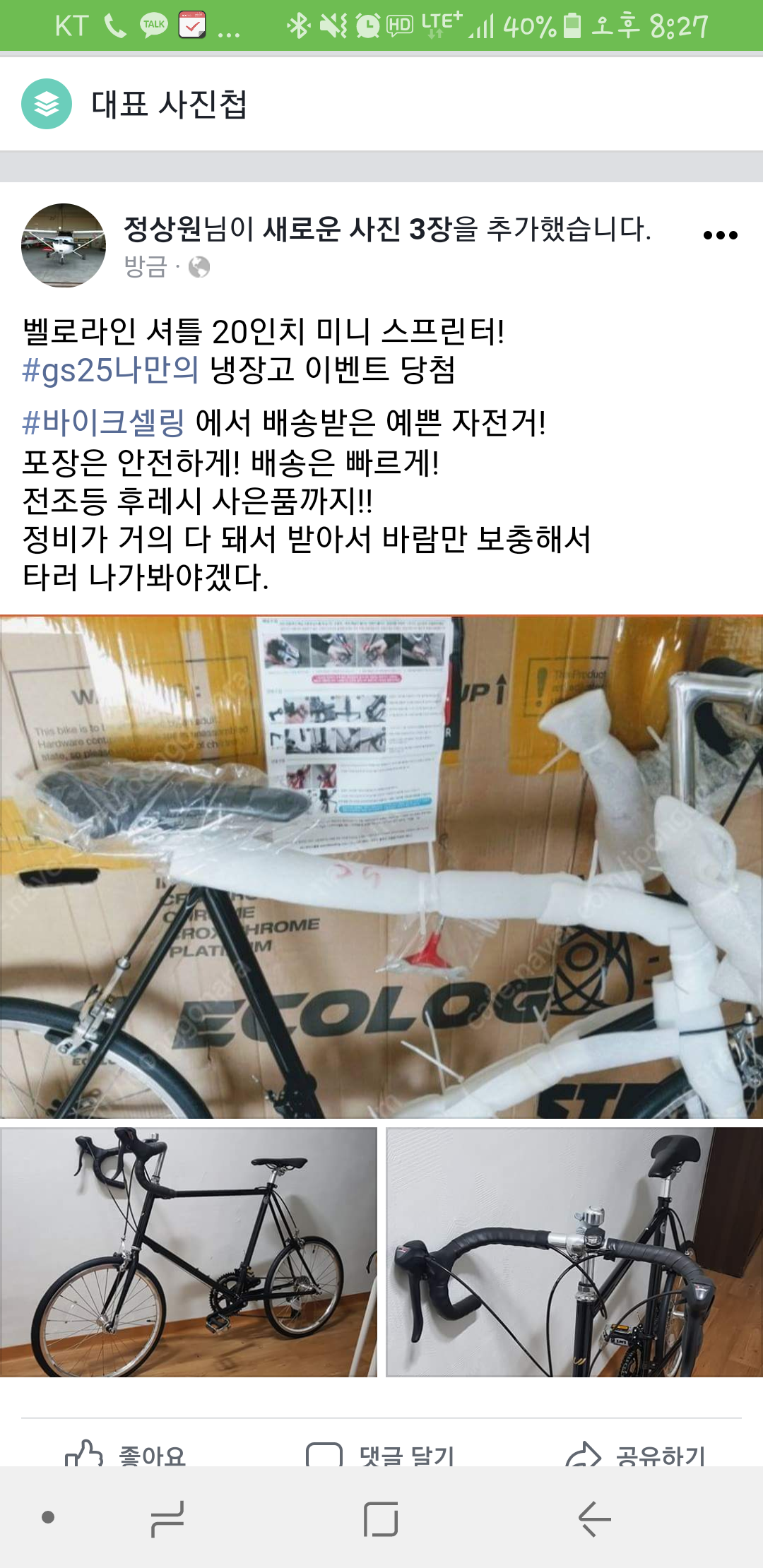Comment using 댓글 달기

(x=381, y=1454)
